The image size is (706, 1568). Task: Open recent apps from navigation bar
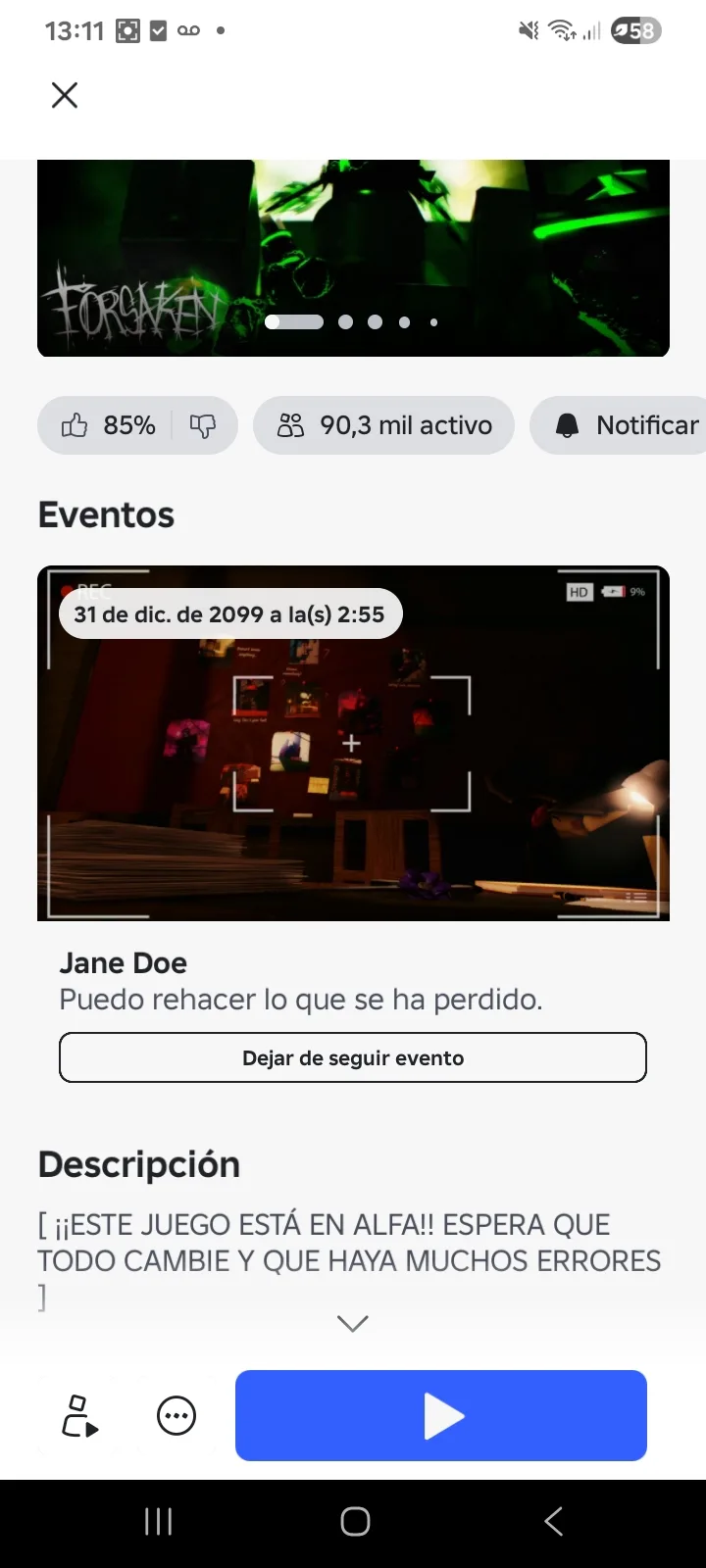click(158, 1521)
